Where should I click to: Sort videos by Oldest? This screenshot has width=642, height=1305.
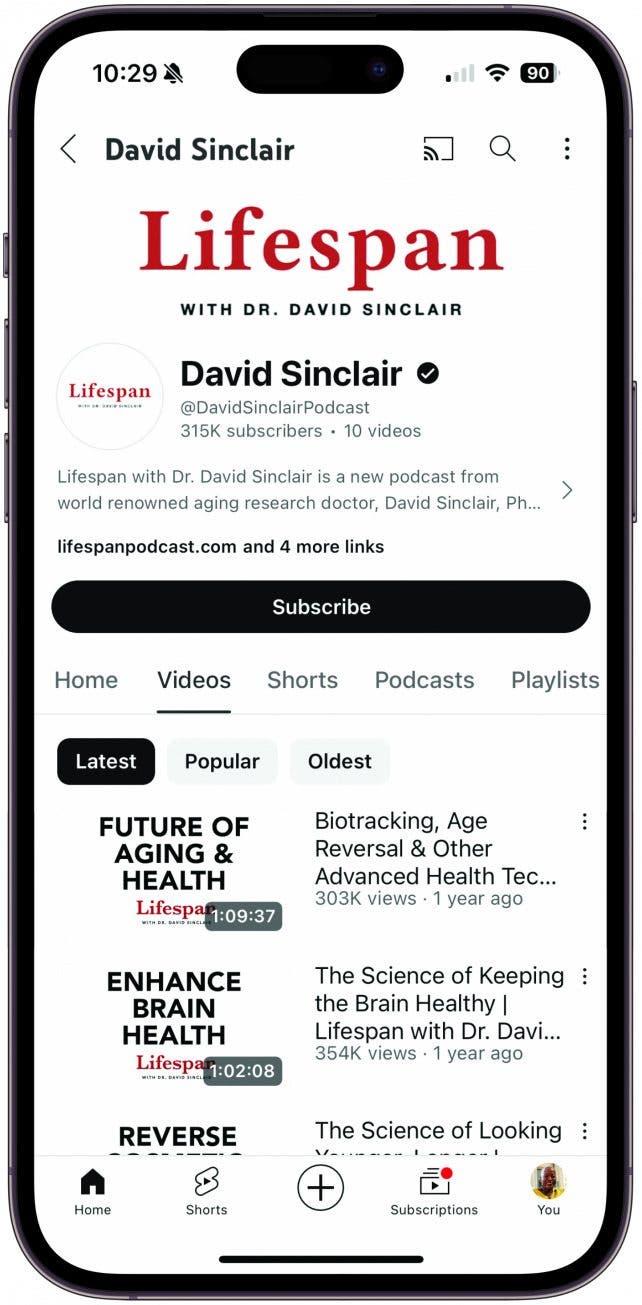[340, 761]
